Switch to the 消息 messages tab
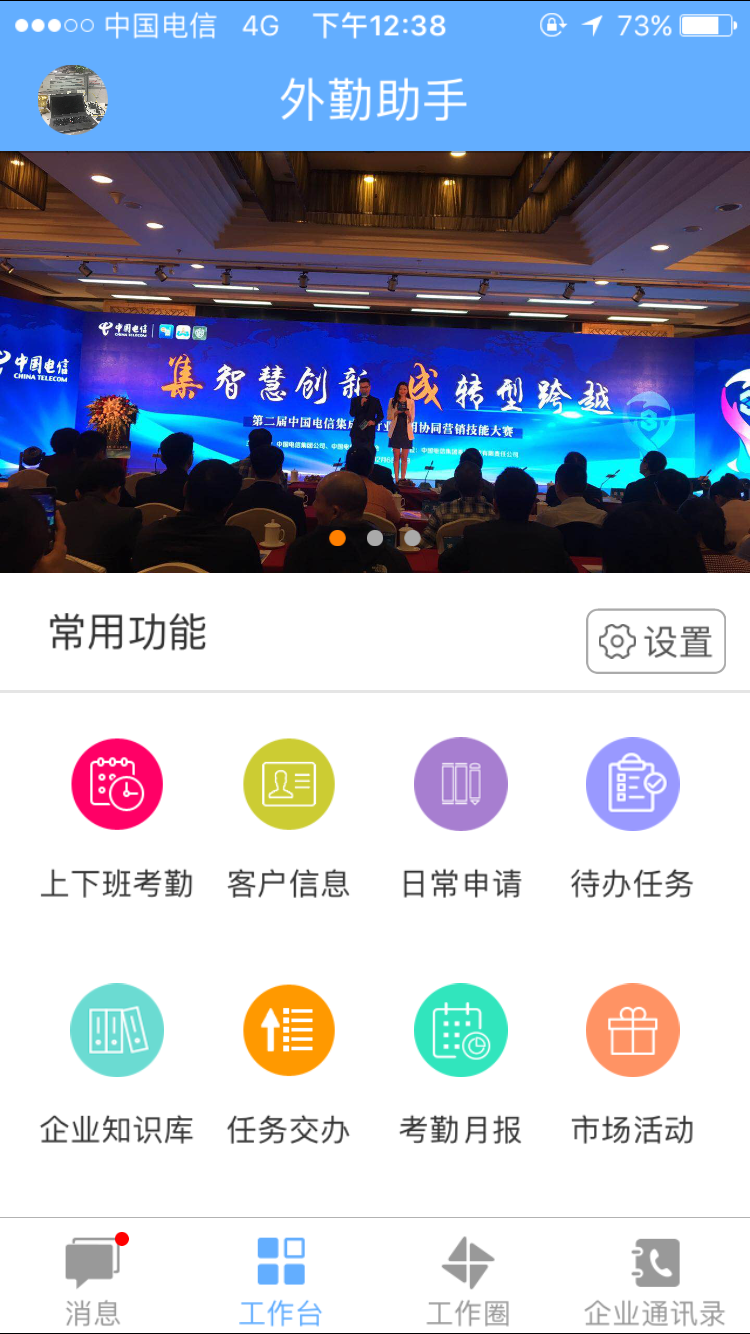This screenshot has width=750, height=1334. (93, 1278)
